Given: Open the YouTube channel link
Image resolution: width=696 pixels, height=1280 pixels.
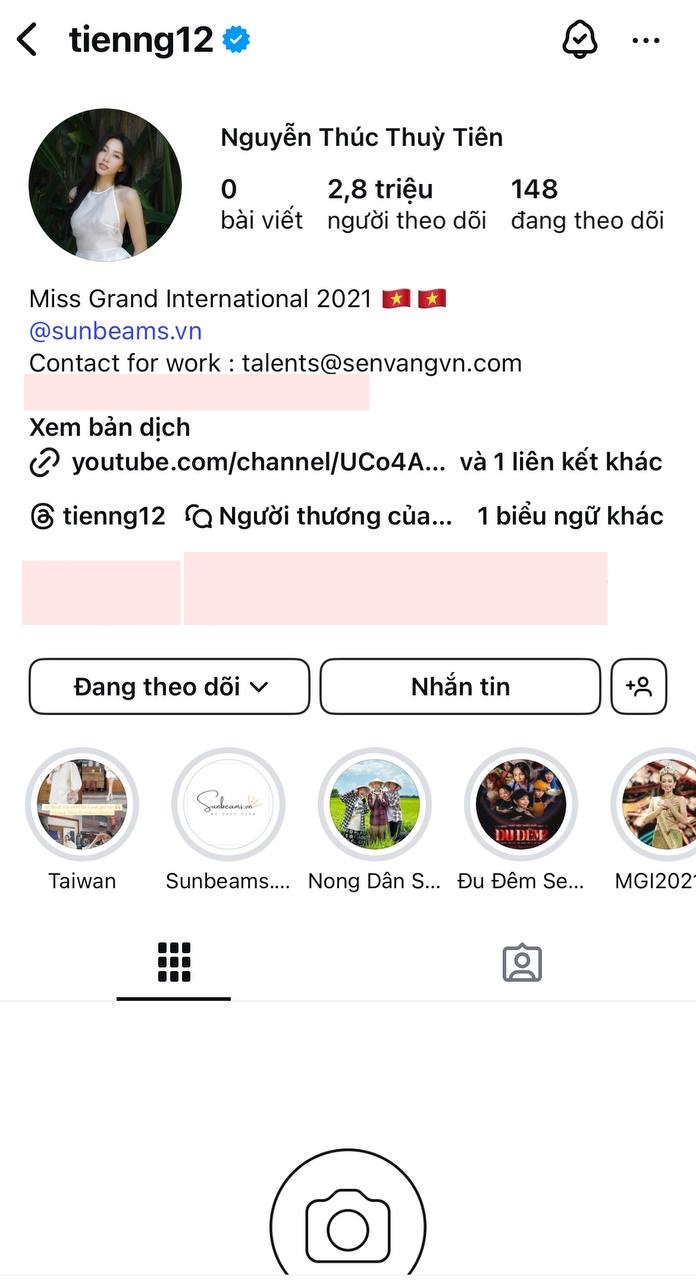Looking at the screenshot, I should pos(258,462).
